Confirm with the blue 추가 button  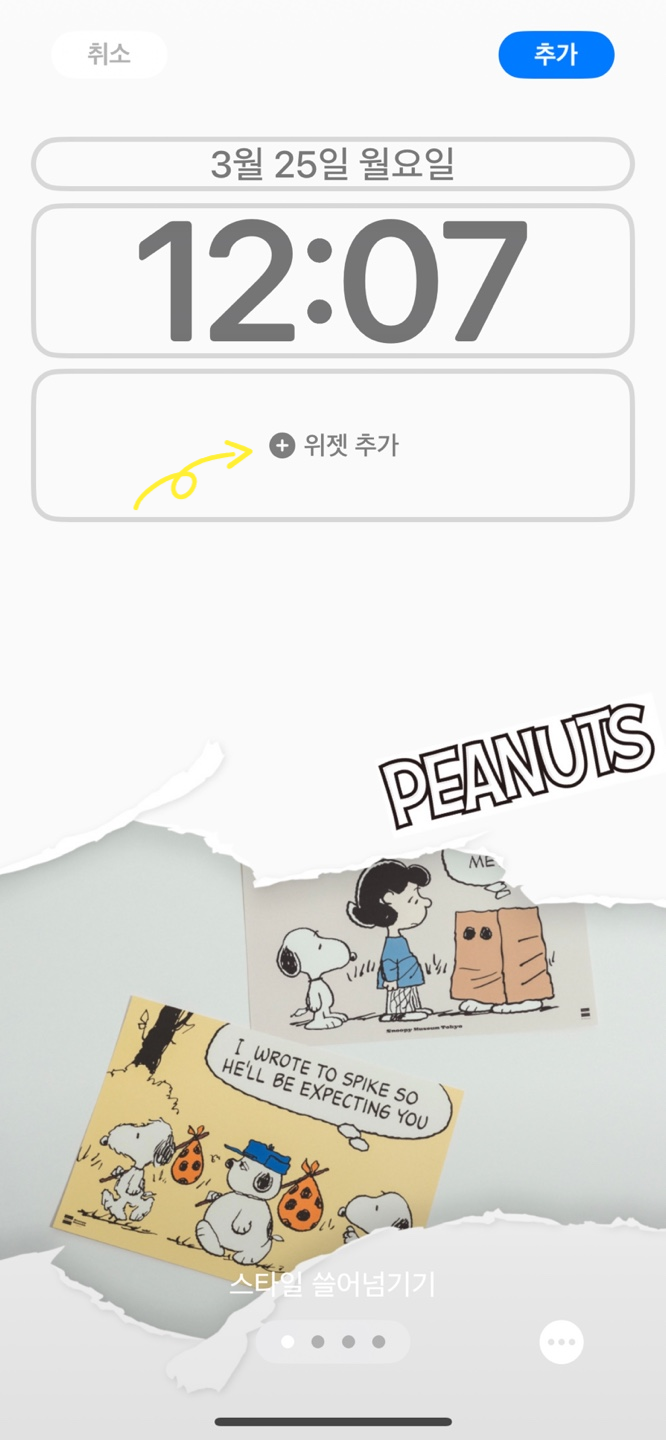[556, 54]
